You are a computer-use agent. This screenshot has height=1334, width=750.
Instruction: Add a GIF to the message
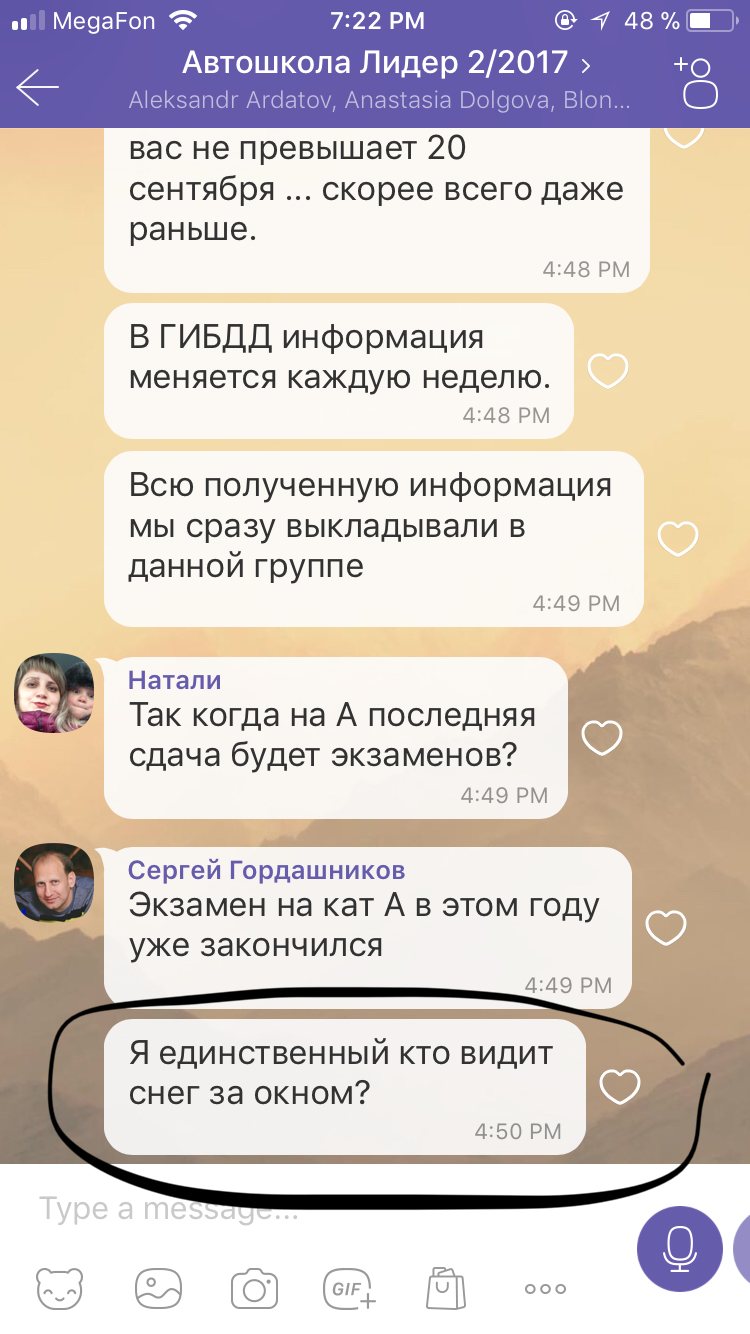[x=349, y=1288]
